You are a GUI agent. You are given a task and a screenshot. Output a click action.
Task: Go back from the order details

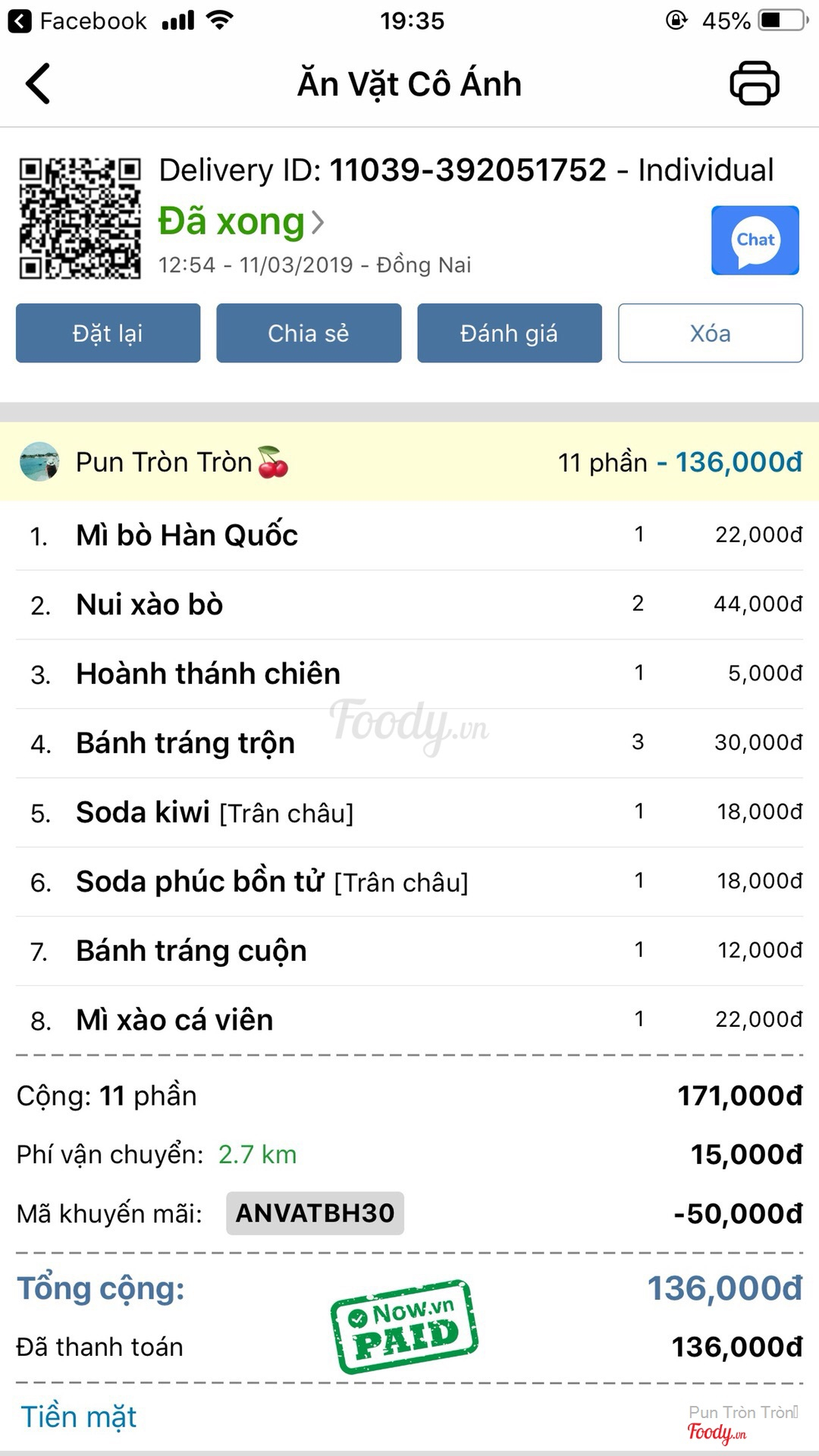pyautogui.click(x=38, y=83)
